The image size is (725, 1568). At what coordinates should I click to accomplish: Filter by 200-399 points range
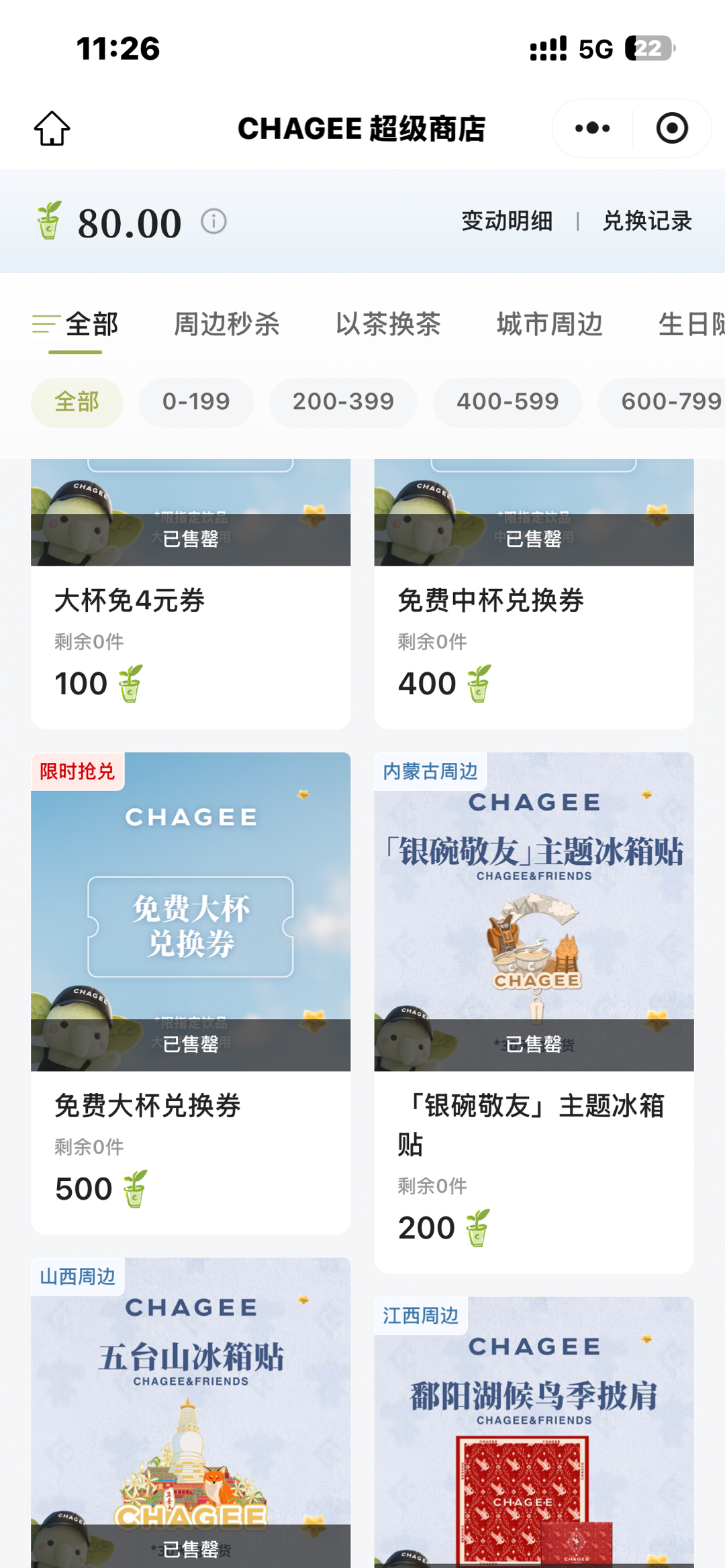343,402
